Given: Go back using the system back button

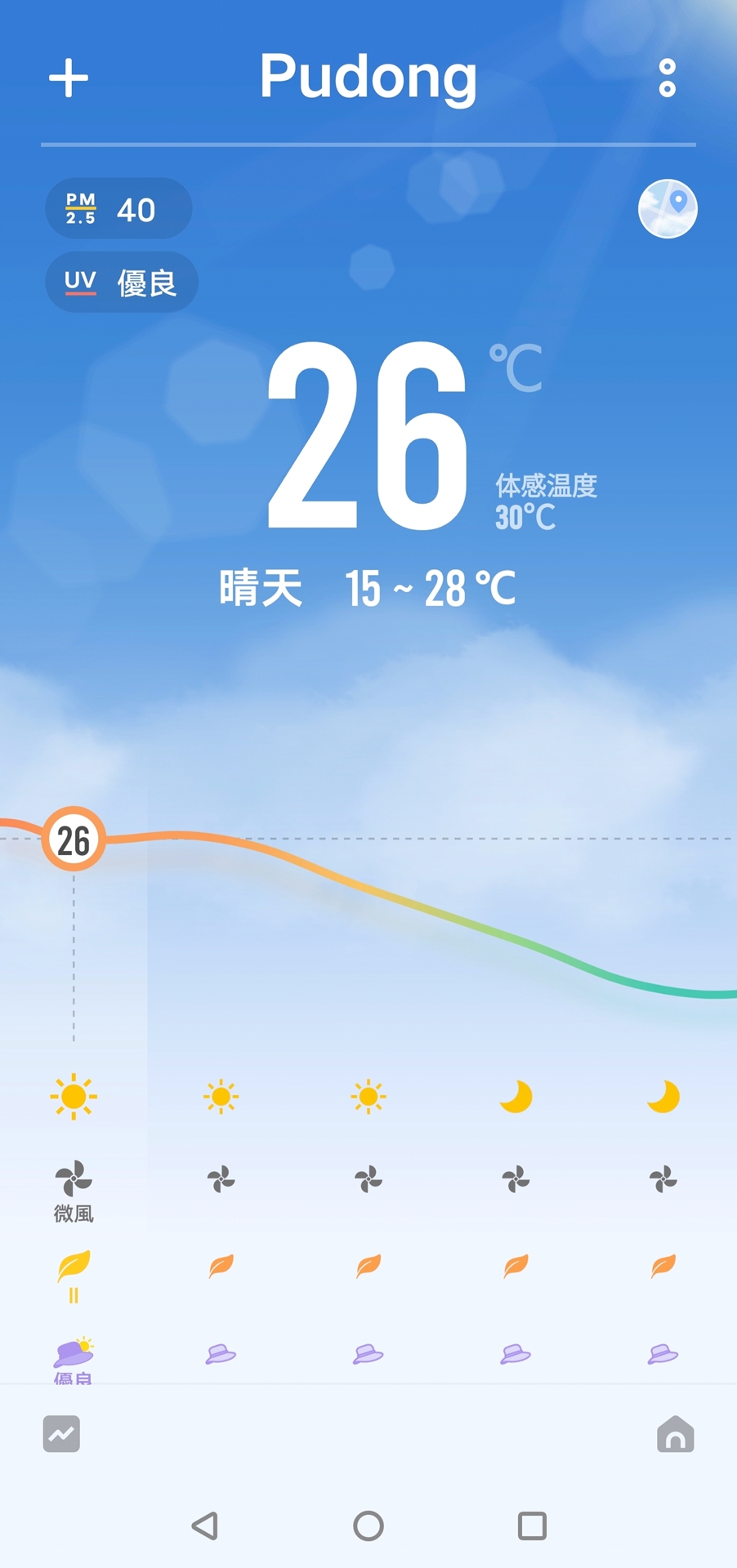Looking at the screenshot, I should [x=205, y=1526].
